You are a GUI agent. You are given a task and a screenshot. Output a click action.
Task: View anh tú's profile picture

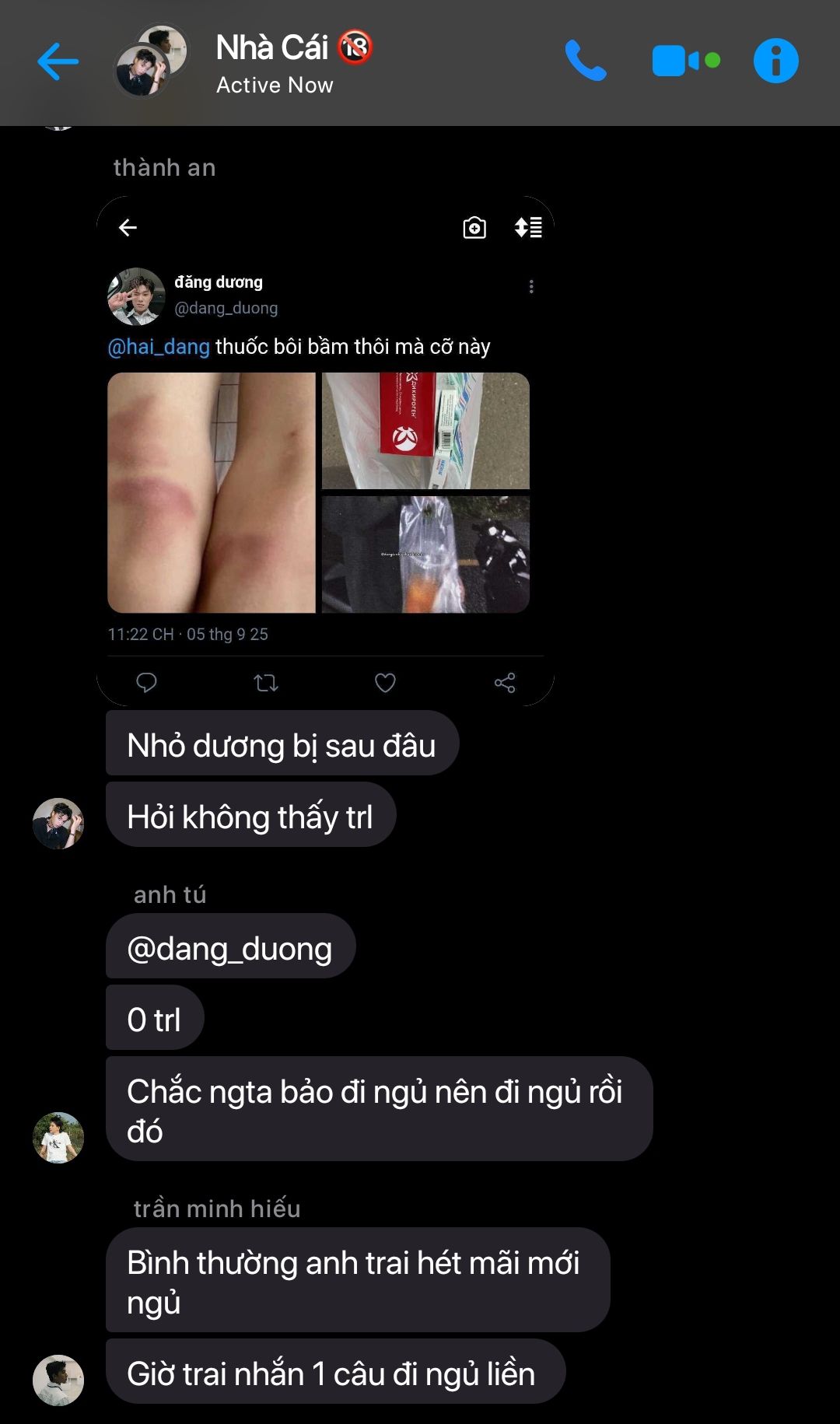[58, 1138]
